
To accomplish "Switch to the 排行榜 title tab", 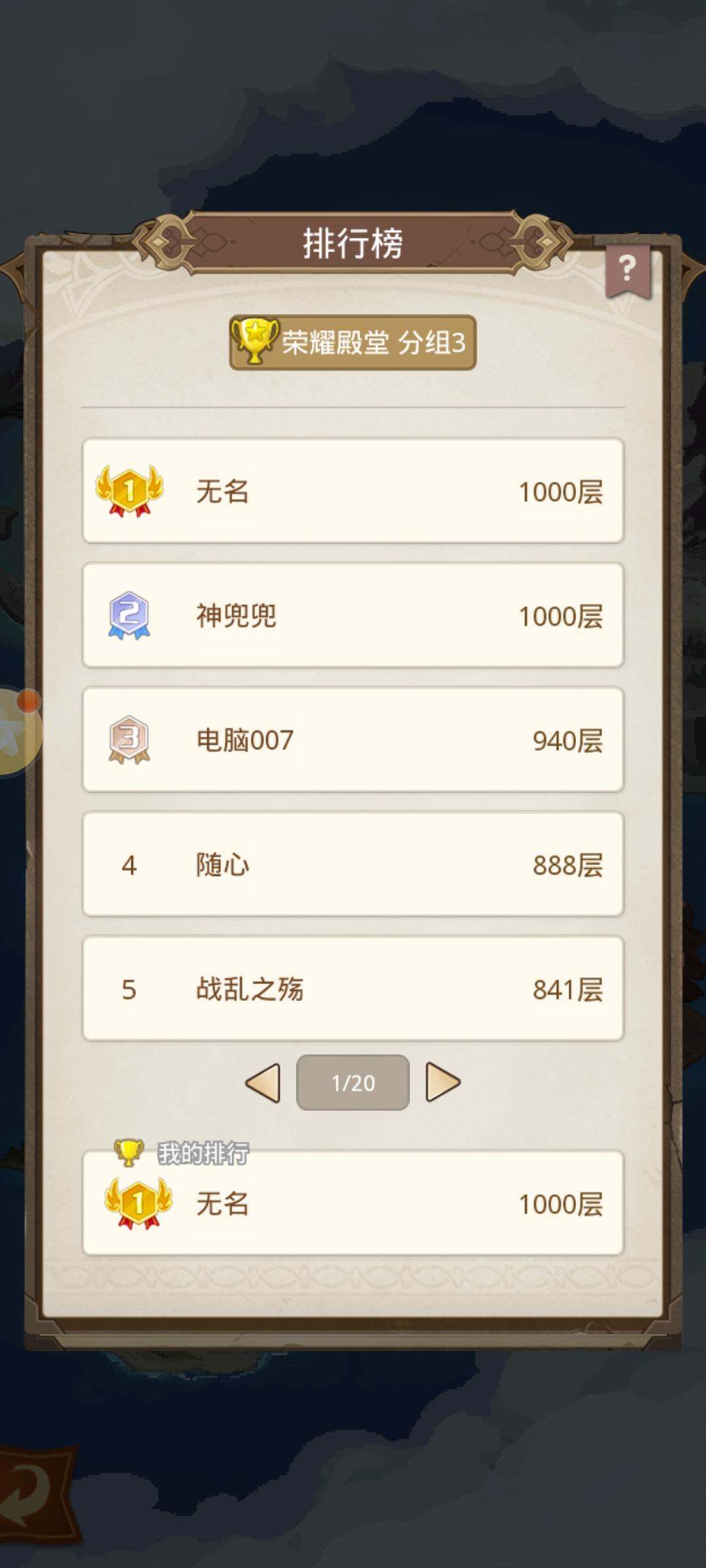I will [x=353, y=240].
